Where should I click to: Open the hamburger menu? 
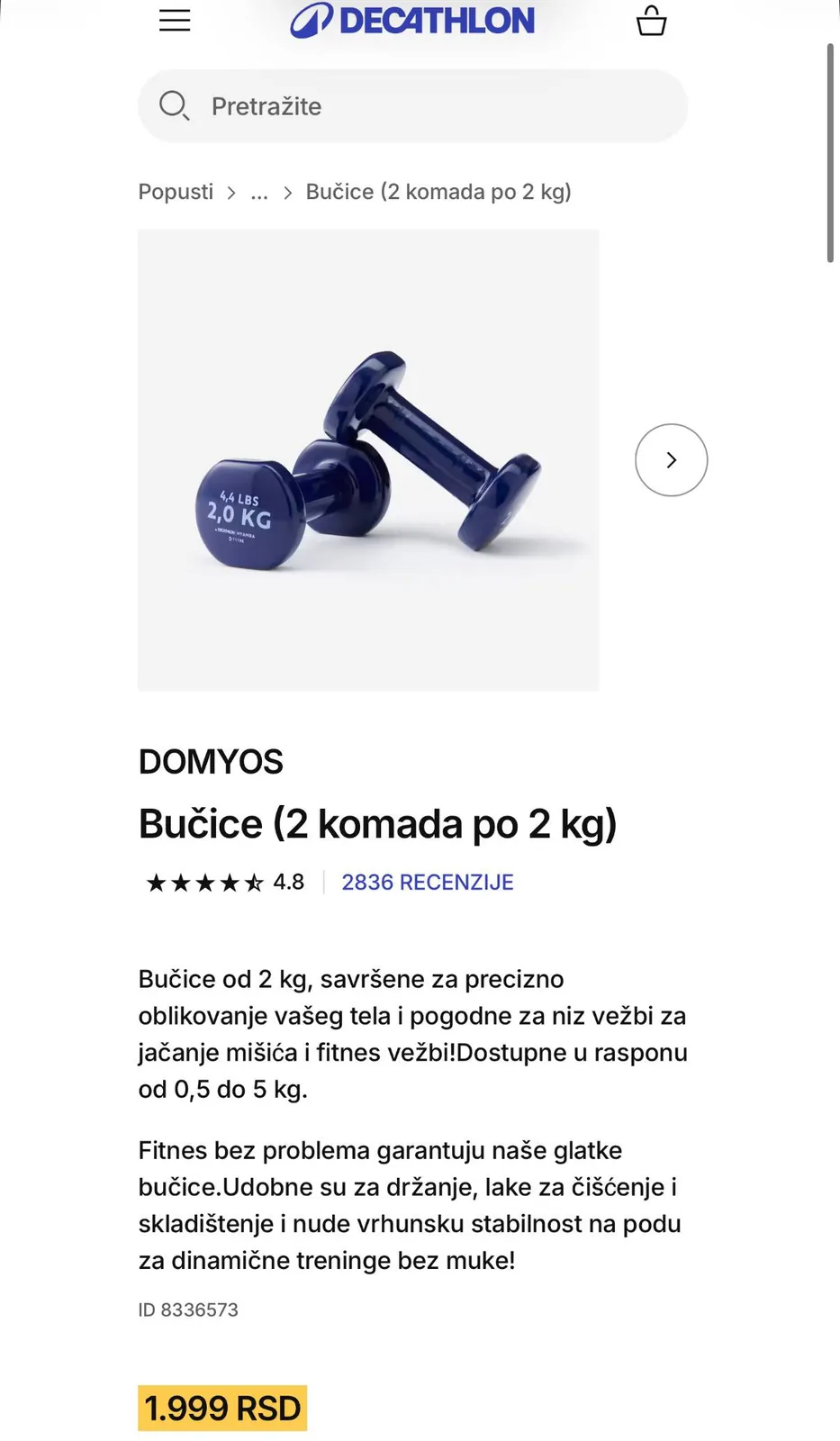pyautogui.click(x=175, y=20)
